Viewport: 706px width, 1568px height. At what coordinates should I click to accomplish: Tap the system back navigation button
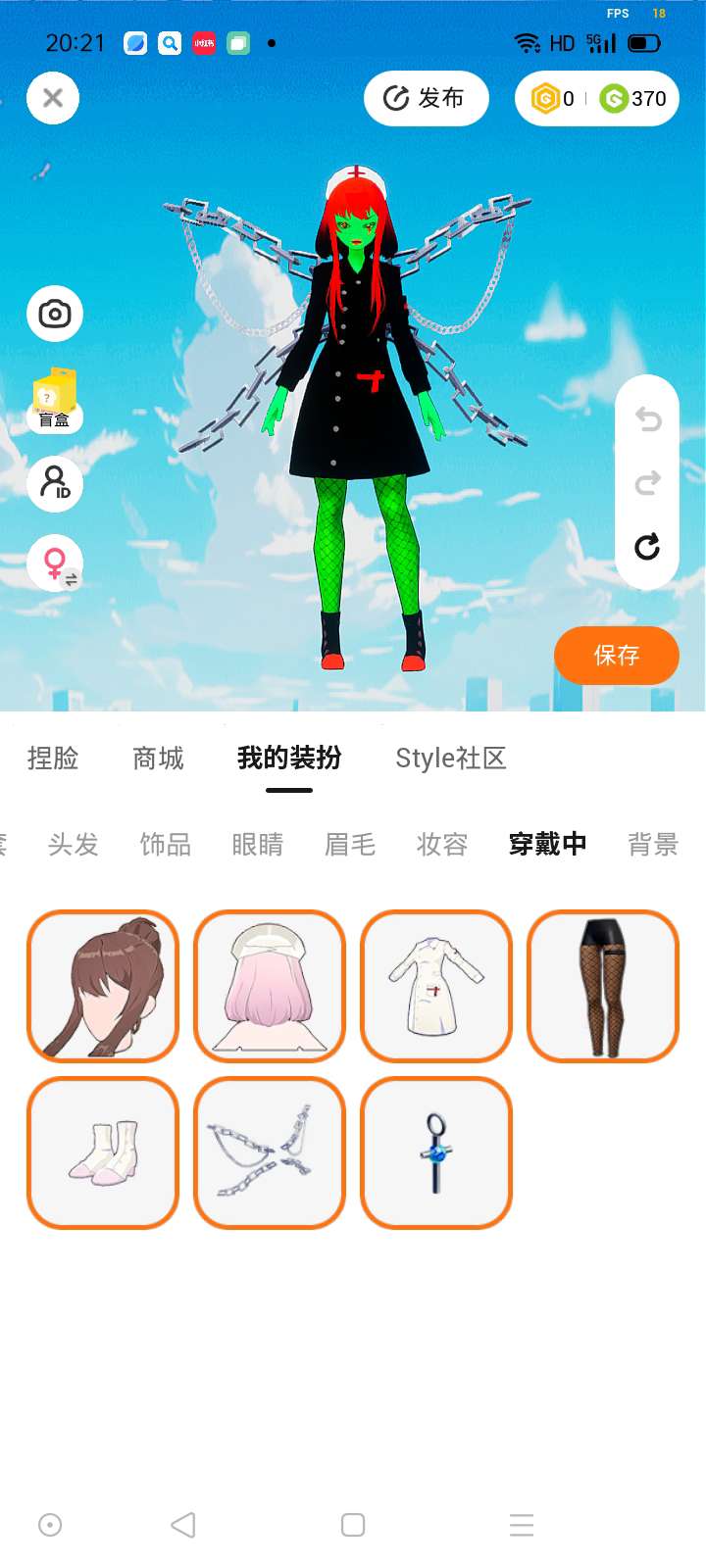(183, 1525)
